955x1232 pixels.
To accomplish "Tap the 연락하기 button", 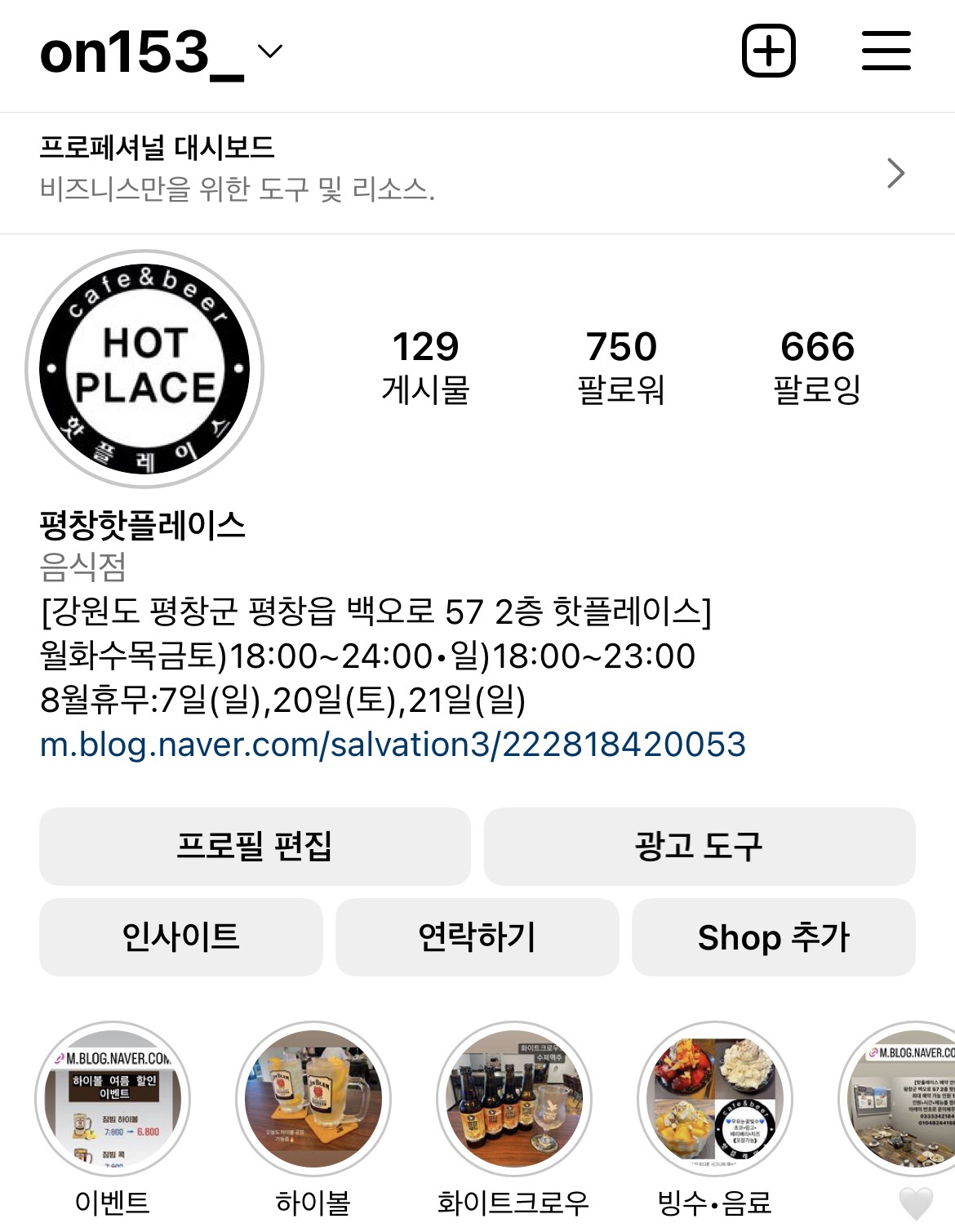I will 477,936.
